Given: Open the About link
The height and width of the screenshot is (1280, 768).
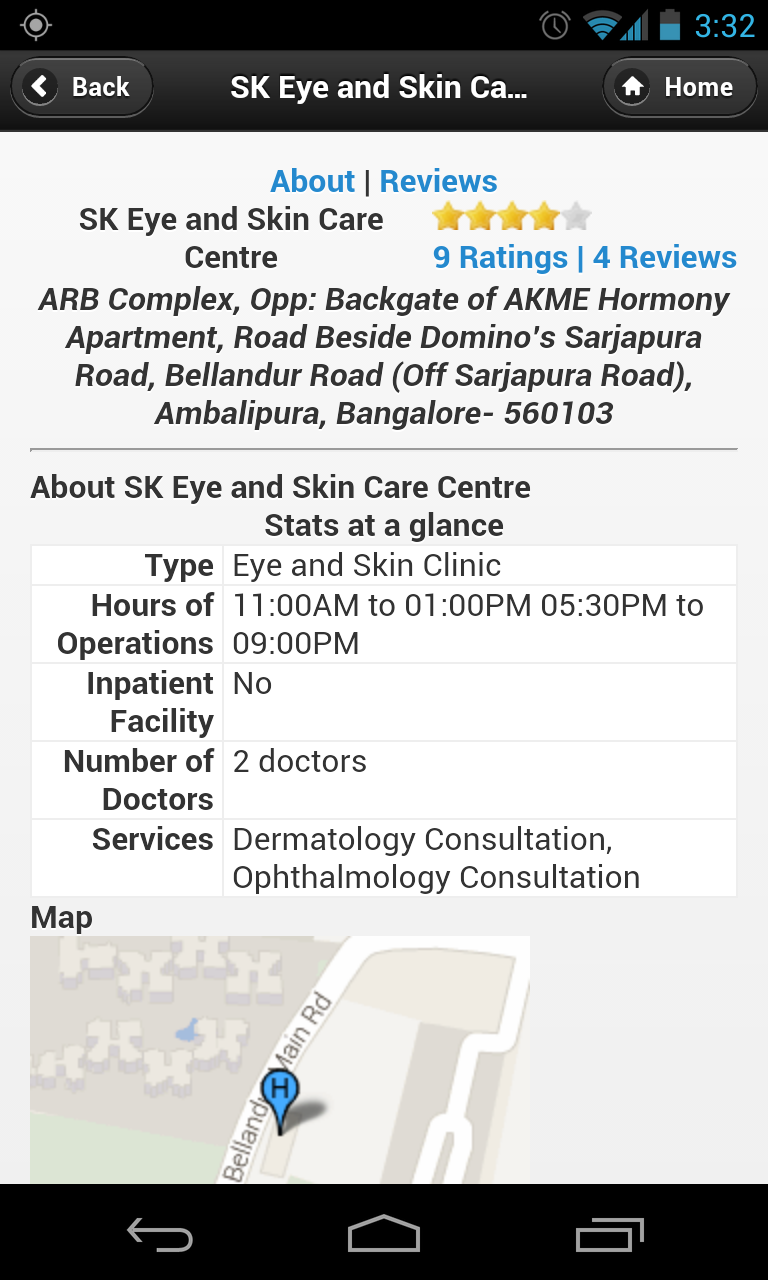Looking at the screenshot, I should [x=313, y=181].
